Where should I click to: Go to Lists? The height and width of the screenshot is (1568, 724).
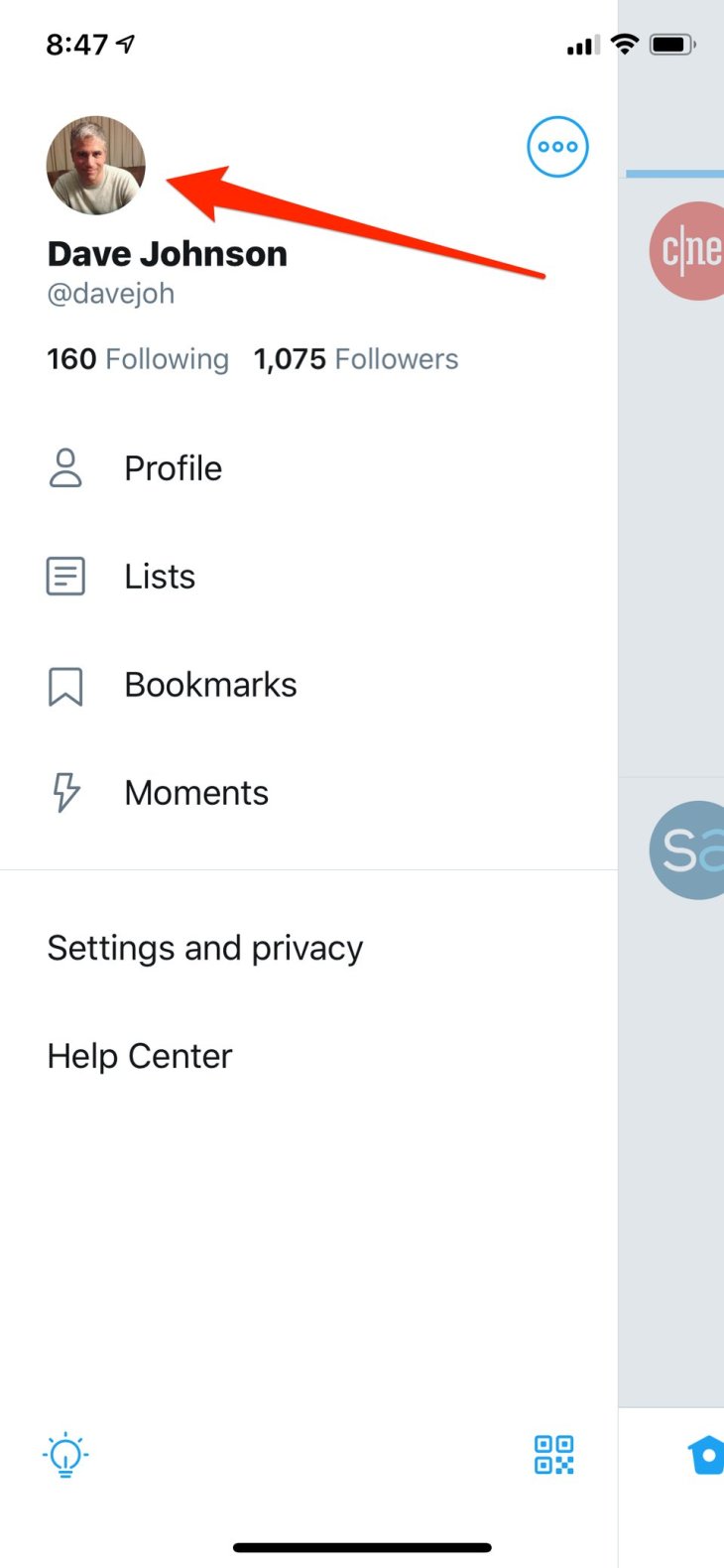tap(308, 577)
